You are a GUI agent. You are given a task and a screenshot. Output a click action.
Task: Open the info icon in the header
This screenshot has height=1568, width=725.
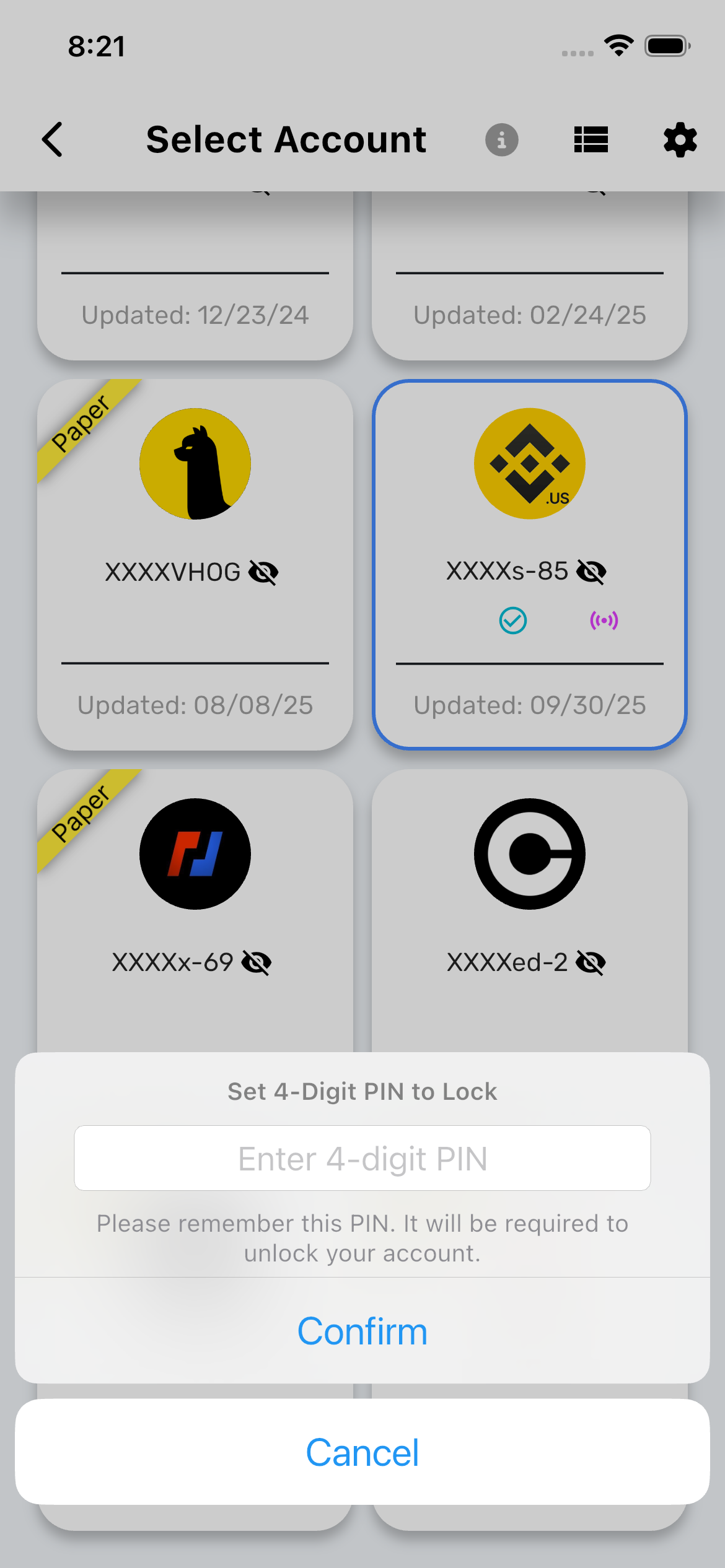coord(501,140)
